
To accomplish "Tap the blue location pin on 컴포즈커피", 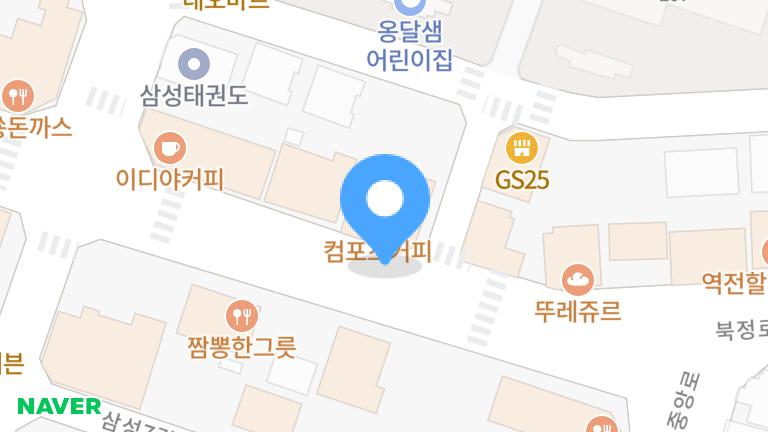I will [385, 201].
